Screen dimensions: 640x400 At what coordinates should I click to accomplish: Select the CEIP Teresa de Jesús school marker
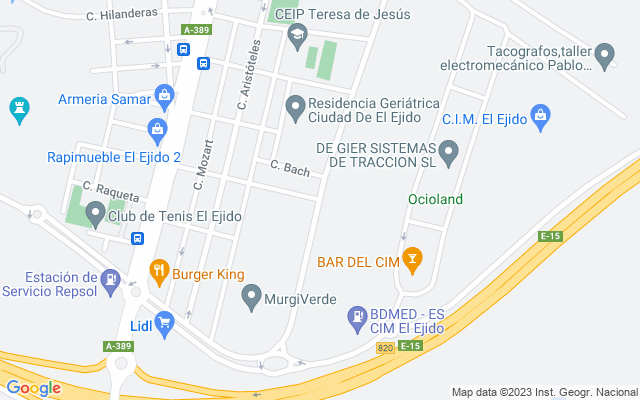pos(298,37)
